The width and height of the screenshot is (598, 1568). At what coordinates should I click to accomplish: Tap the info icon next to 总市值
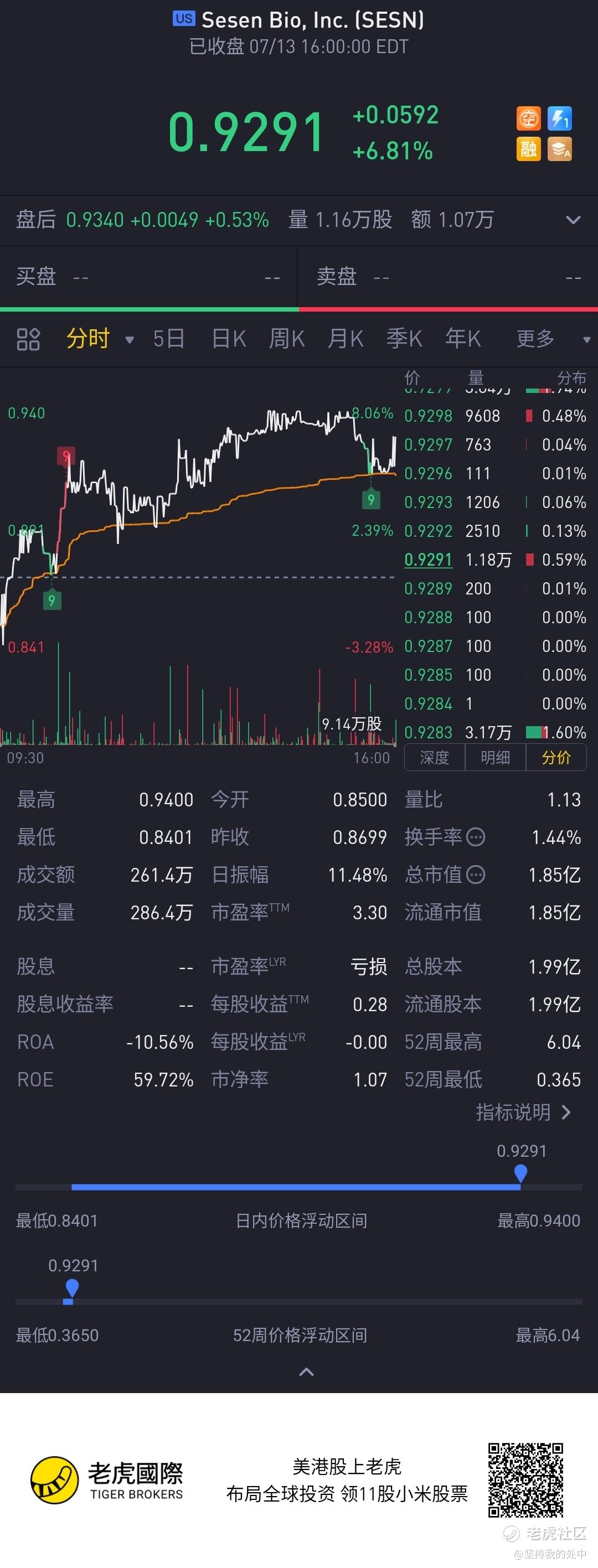pos(476,874)
